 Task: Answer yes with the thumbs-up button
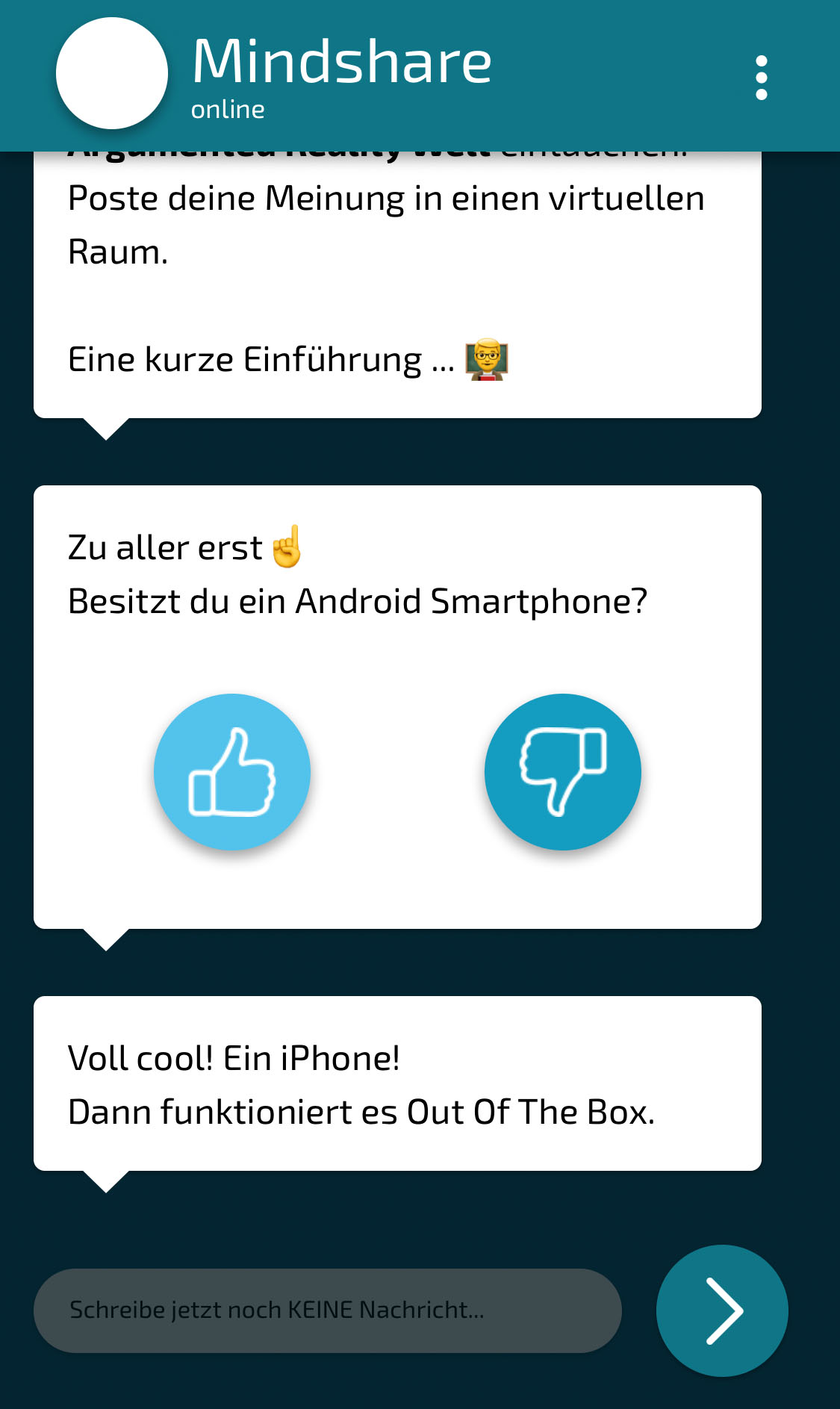(232, 772)
